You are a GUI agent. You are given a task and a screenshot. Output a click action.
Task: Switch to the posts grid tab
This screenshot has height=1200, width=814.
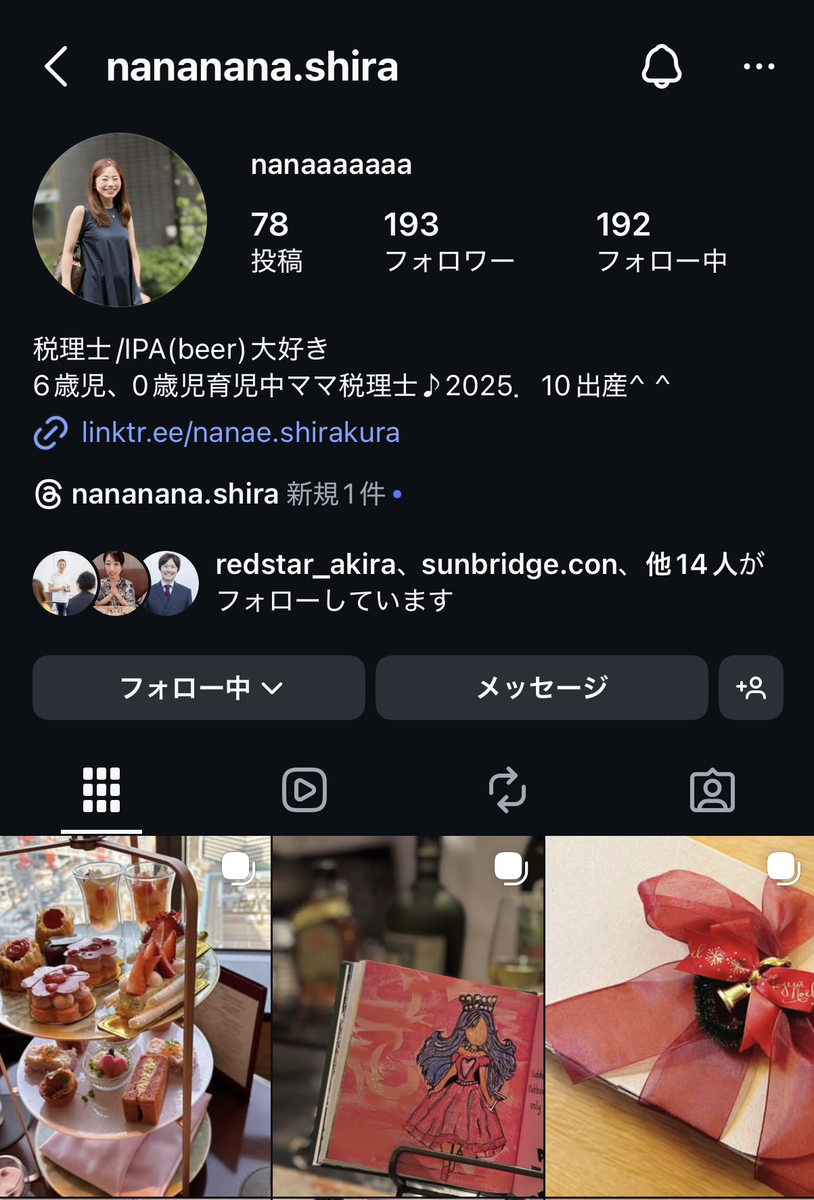101,791
